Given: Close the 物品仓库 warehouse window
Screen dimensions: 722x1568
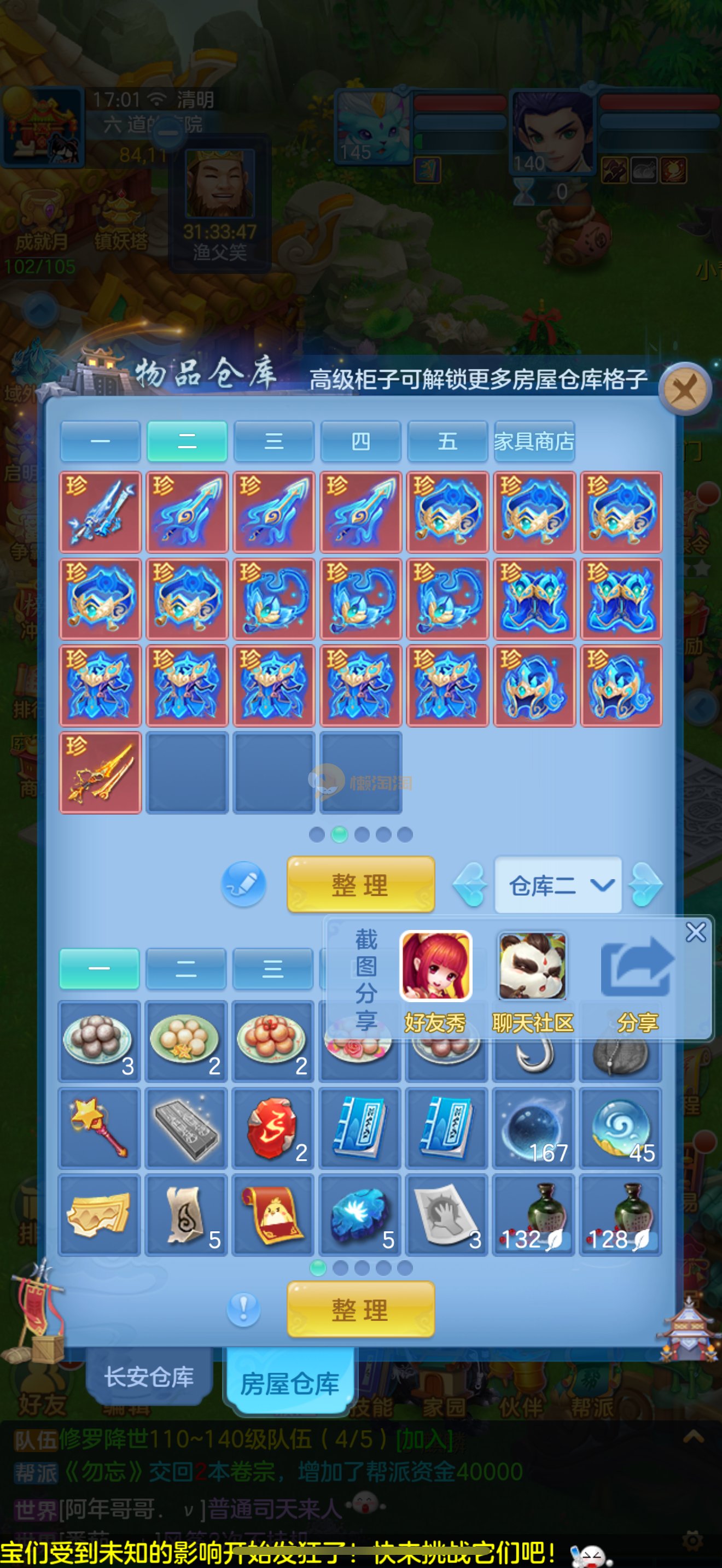Looking at the screenshot, I should click(685, 390).
